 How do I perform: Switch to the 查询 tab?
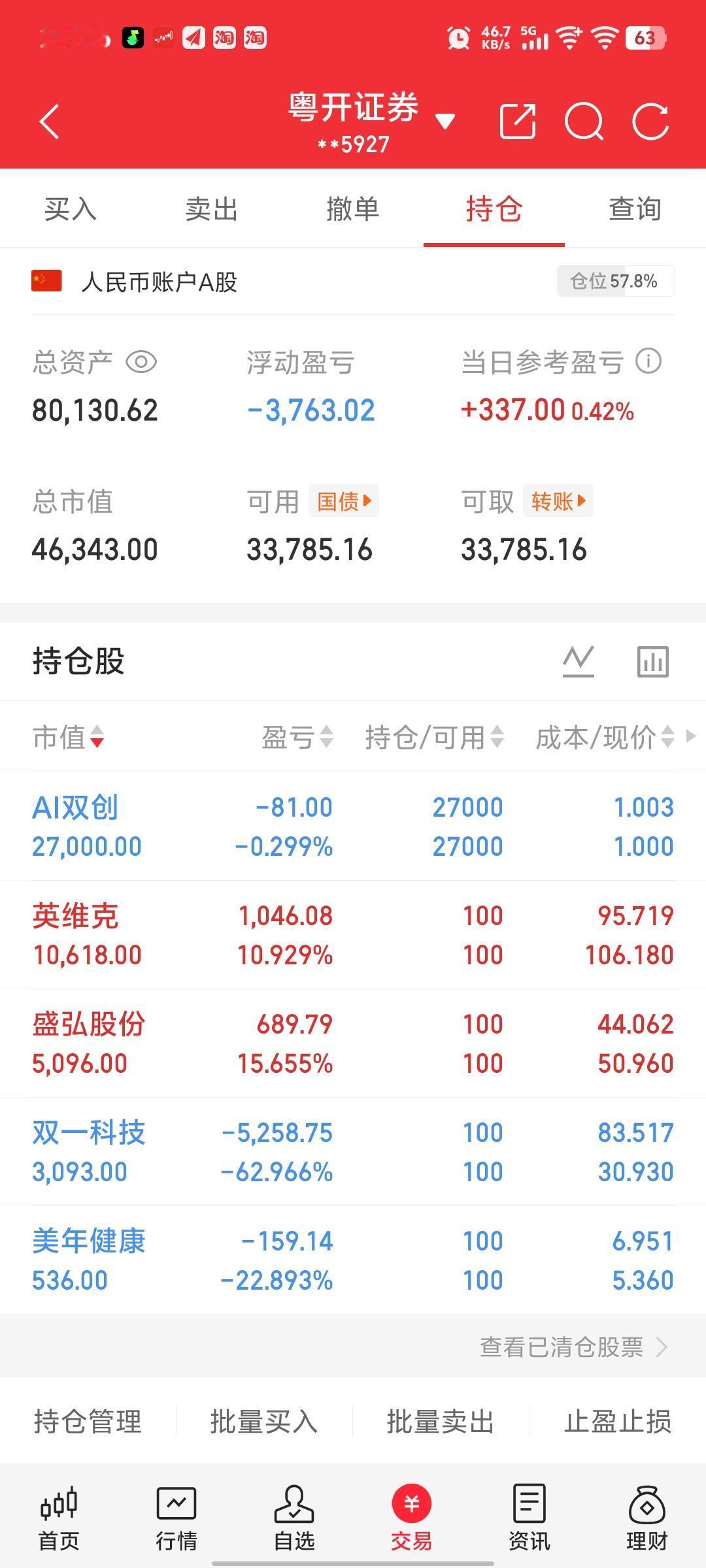633,210
